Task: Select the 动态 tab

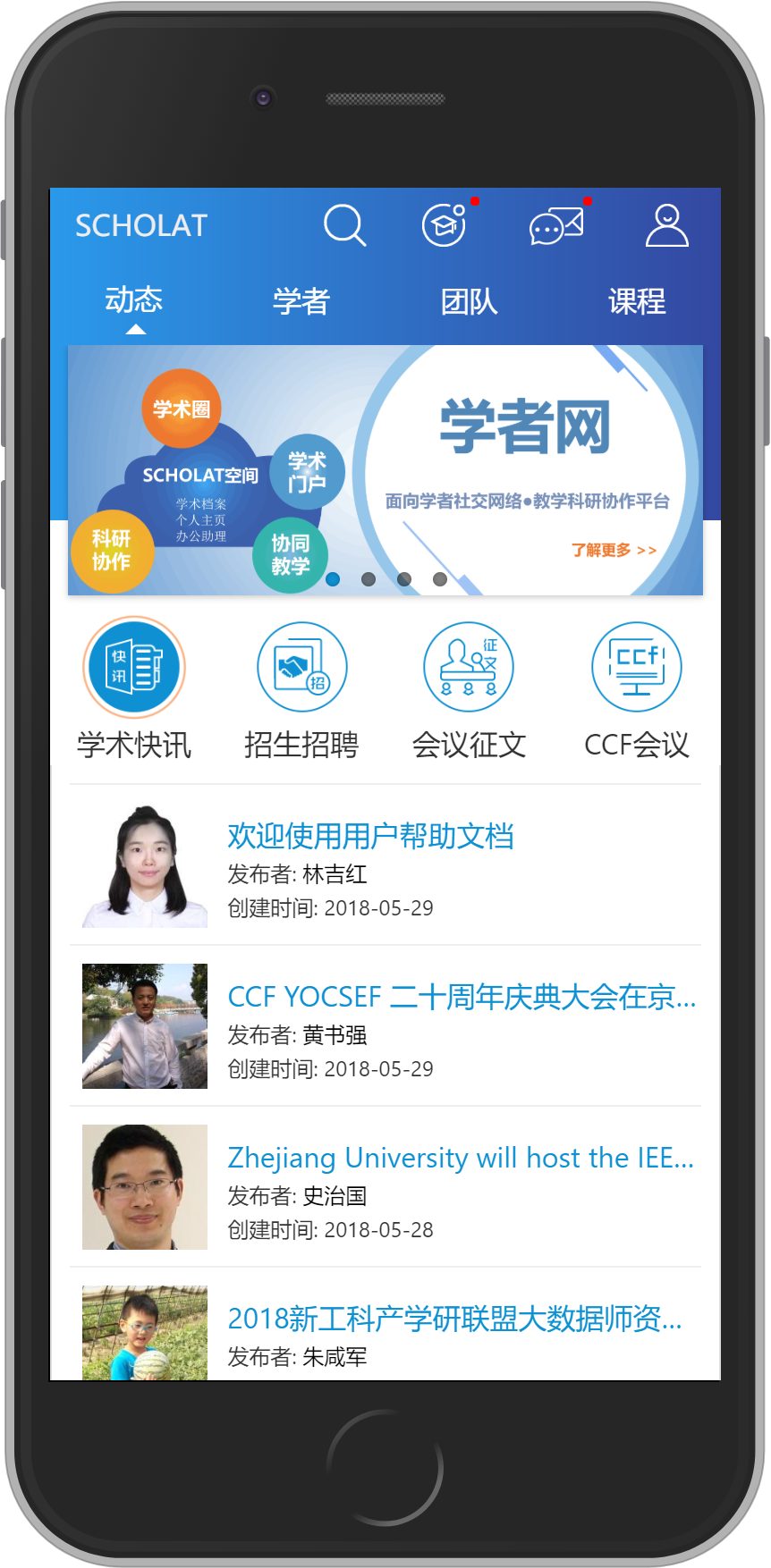Action: click(x=134, y=299)
